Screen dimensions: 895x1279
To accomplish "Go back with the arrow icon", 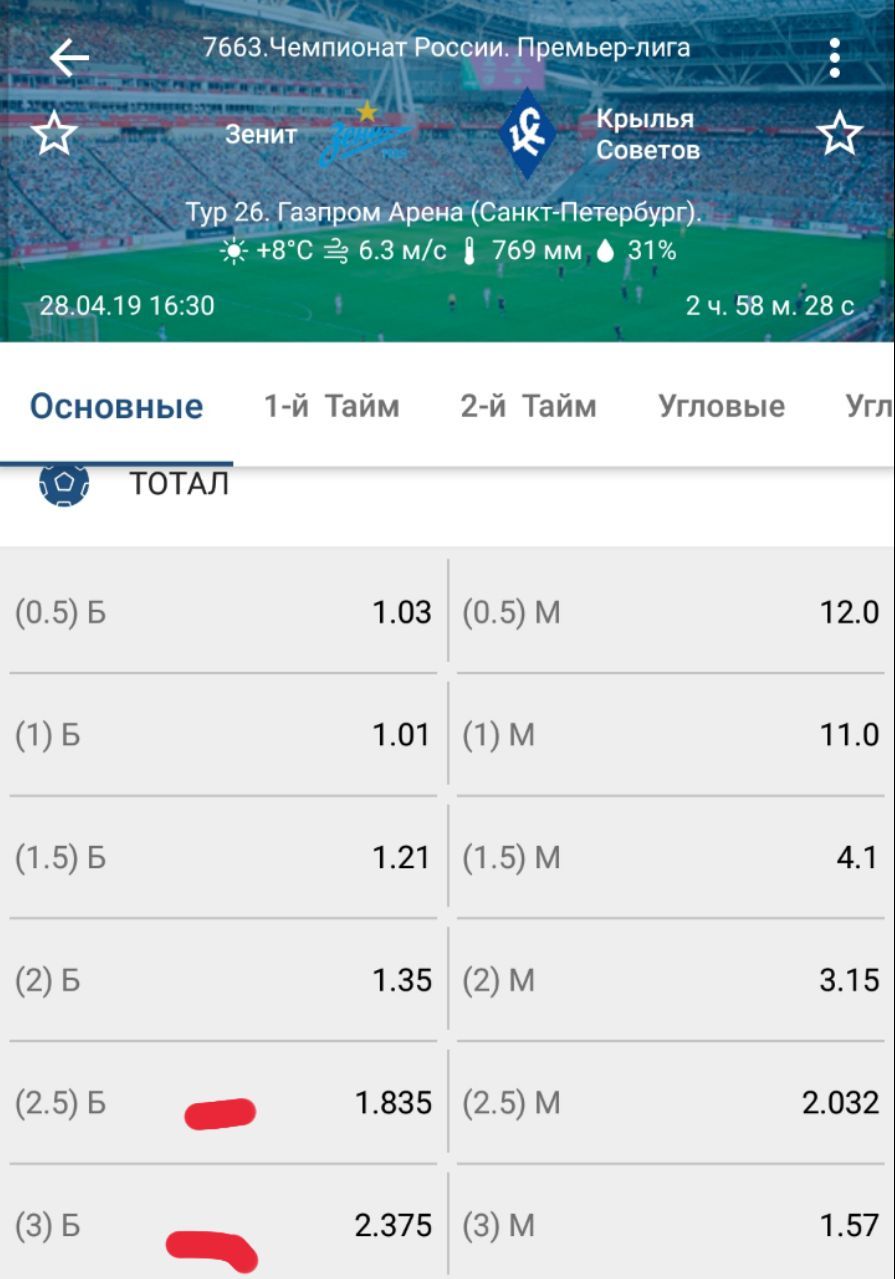I will pyautogui.click(x=69, y=59).
